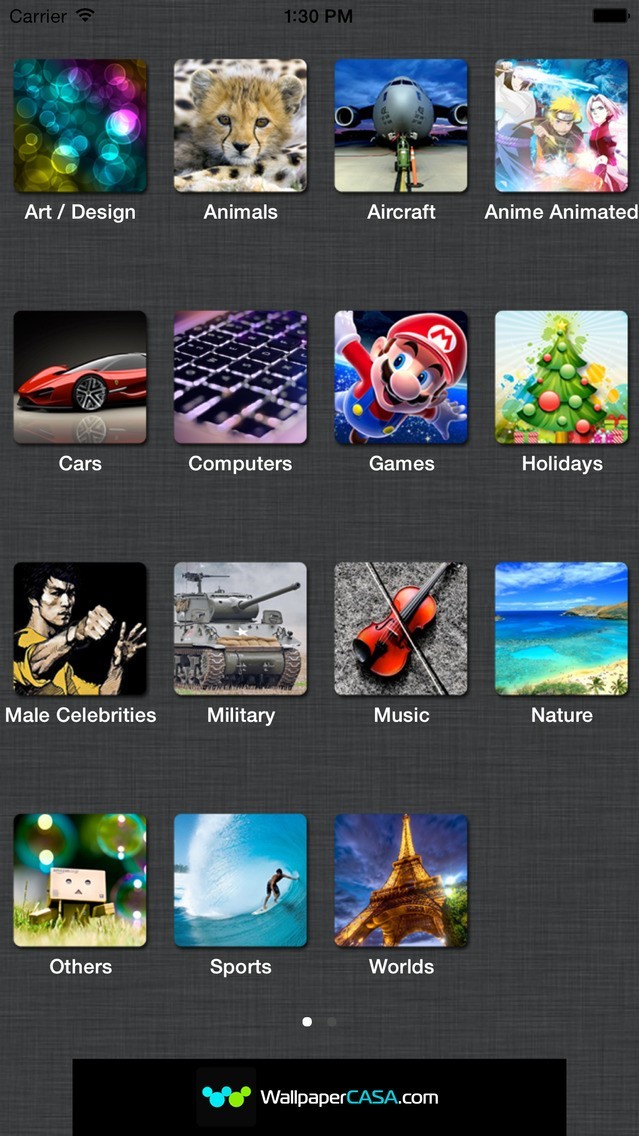Browse Animals wallpapers
The height and width of the screenshot is (1136, 639).
point(240,126)
